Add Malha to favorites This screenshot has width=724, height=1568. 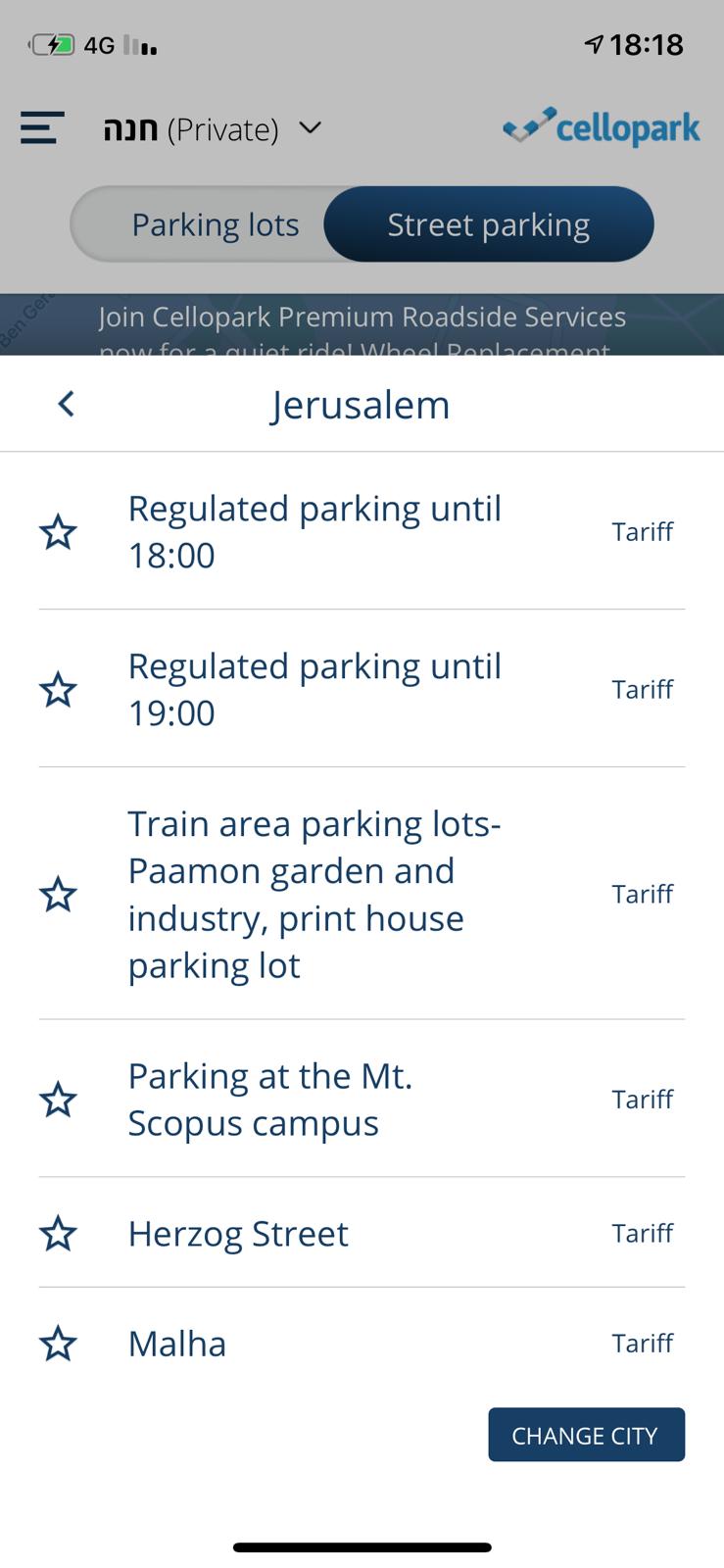tap(59, 1344)
